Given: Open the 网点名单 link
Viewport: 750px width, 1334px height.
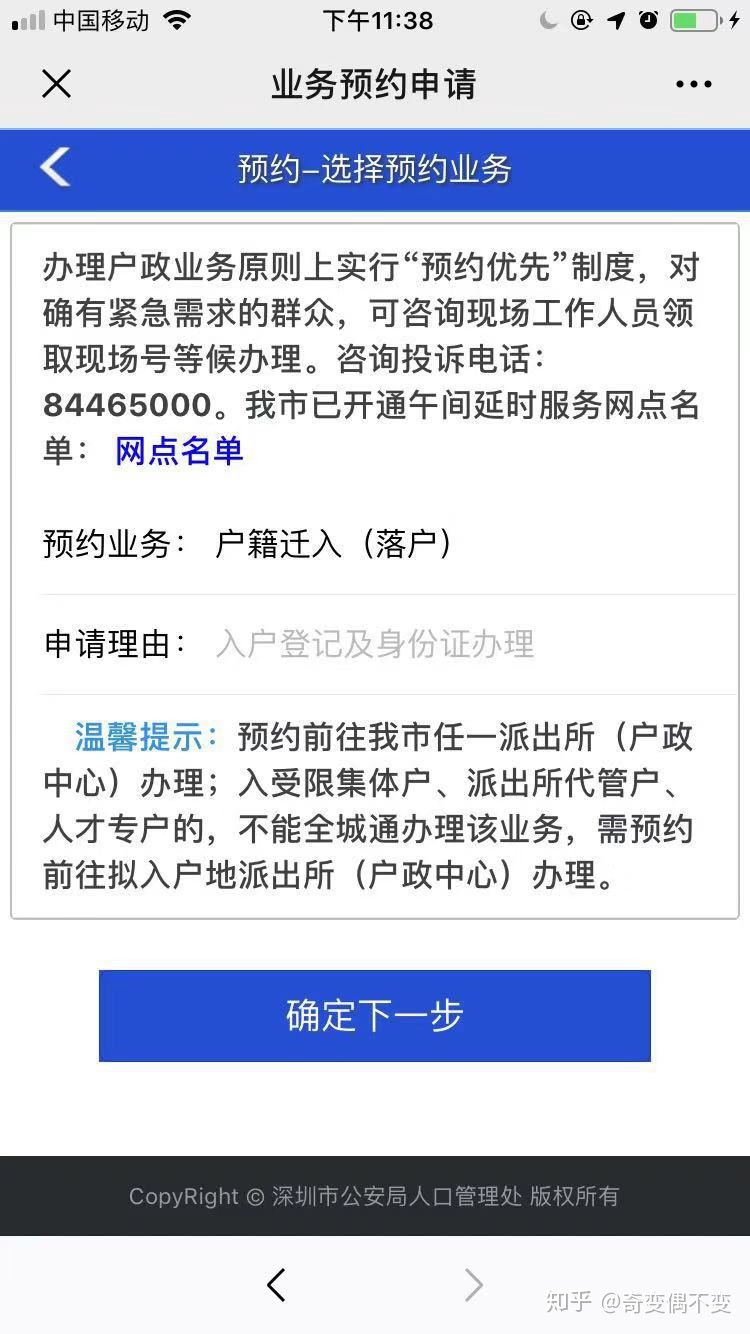Looking at the screenshot, I should (x=179, y=451).
